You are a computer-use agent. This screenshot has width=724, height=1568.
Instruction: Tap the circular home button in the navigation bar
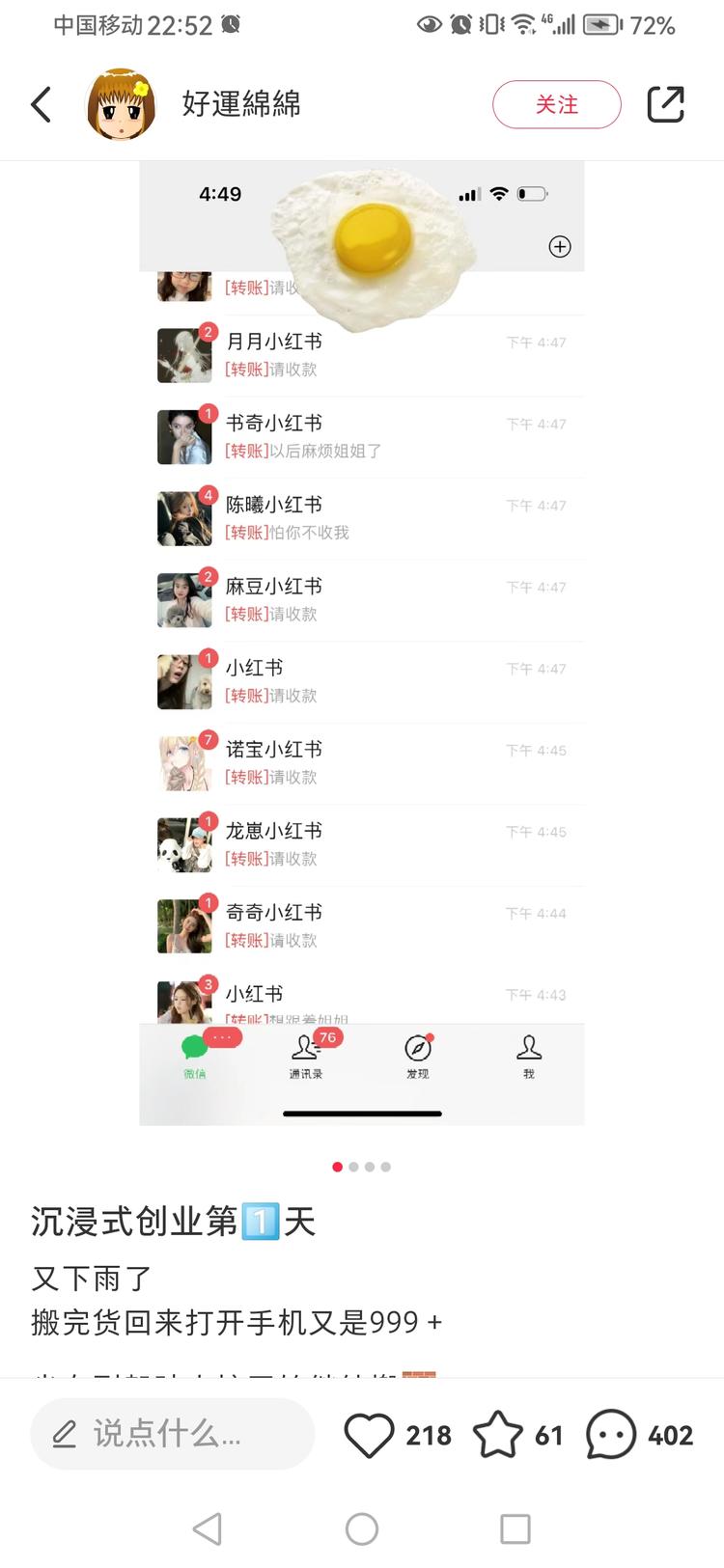tap(362, 1528)
